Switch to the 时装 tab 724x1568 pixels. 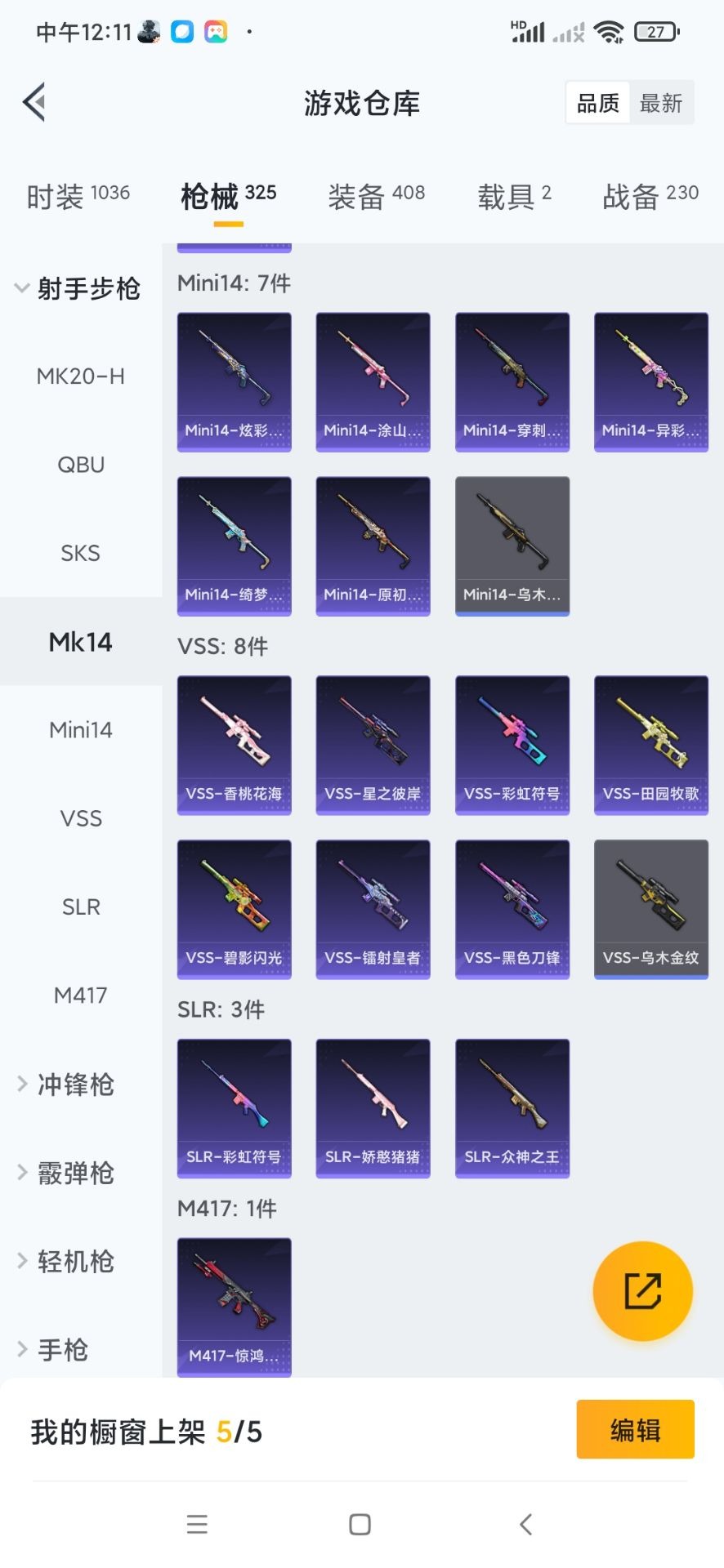[78, 196]
